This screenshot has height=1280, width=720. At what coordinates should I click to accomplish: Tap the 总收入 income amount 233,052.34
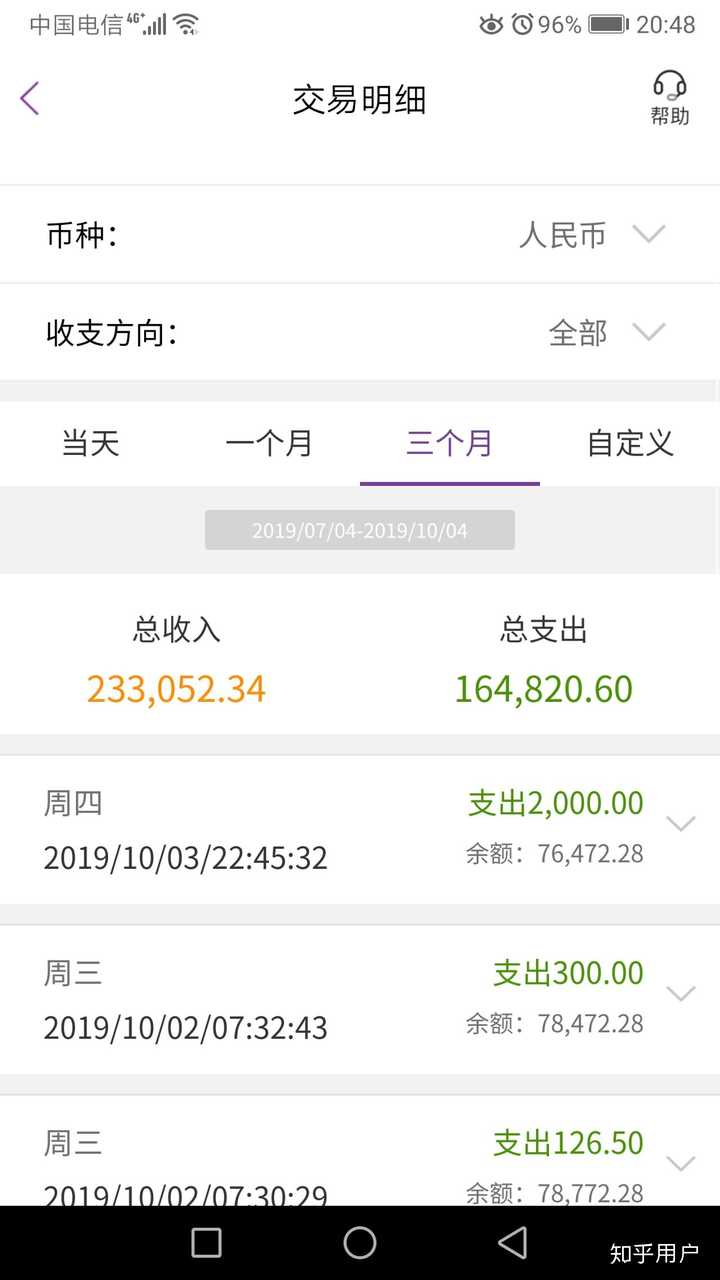(x=176, y=688)
